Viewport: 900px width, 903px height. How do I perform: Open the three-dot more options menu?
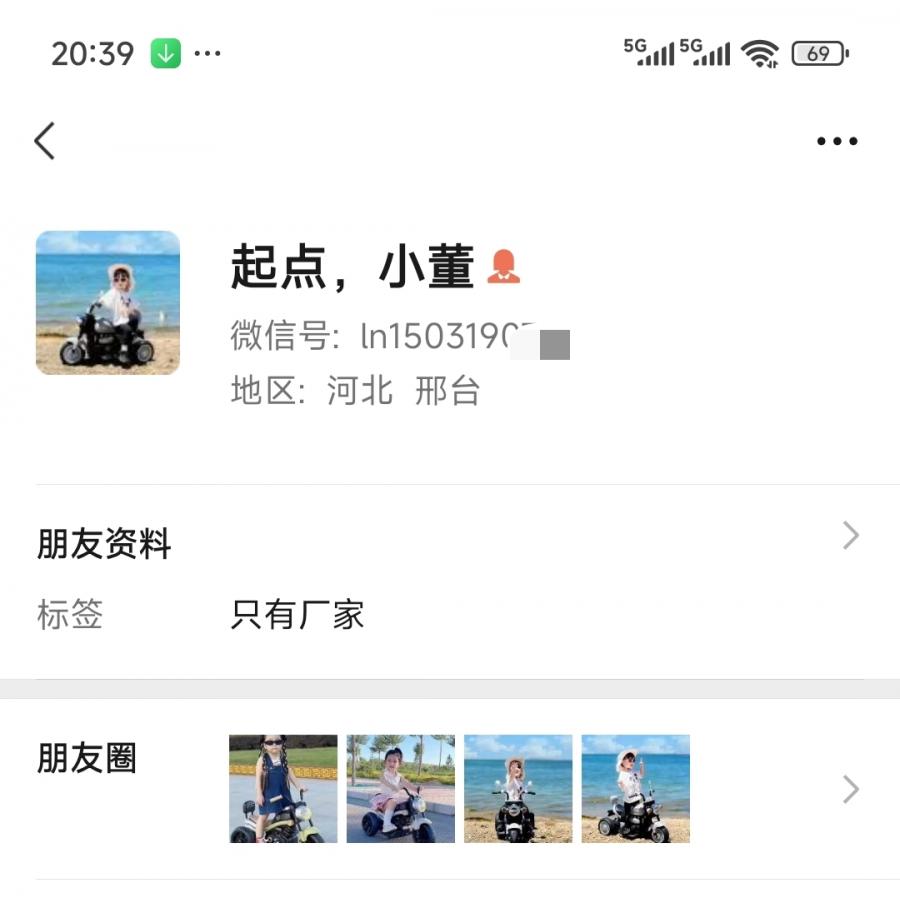[837, 141]
